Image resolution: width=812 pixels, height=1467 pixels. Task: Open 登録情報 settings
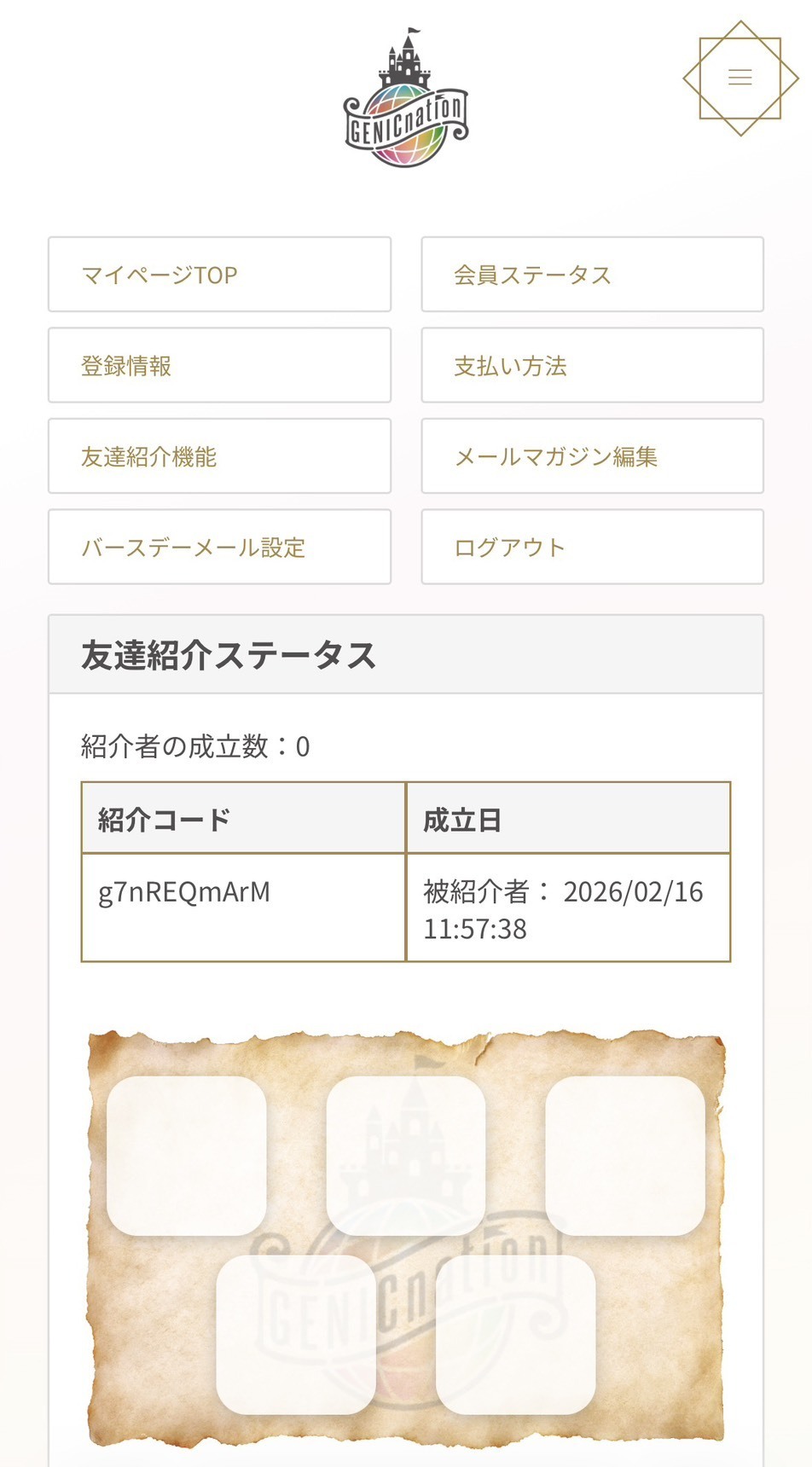(x=219, y=365)
